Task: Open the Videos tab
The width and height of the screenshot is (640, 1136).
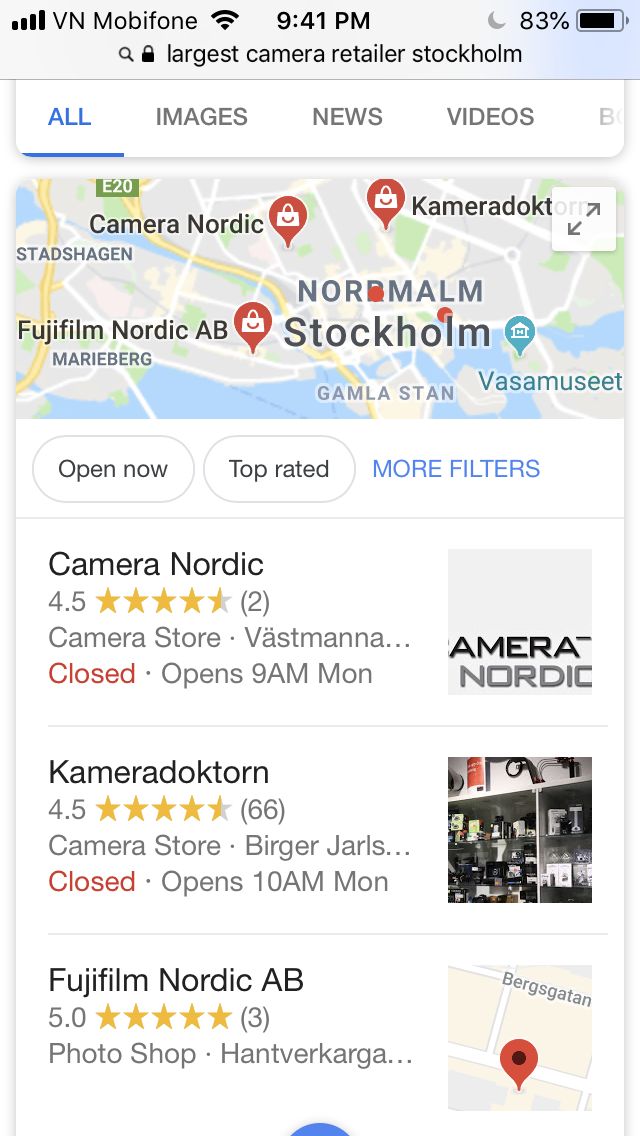Action: [x=490, y=117]
